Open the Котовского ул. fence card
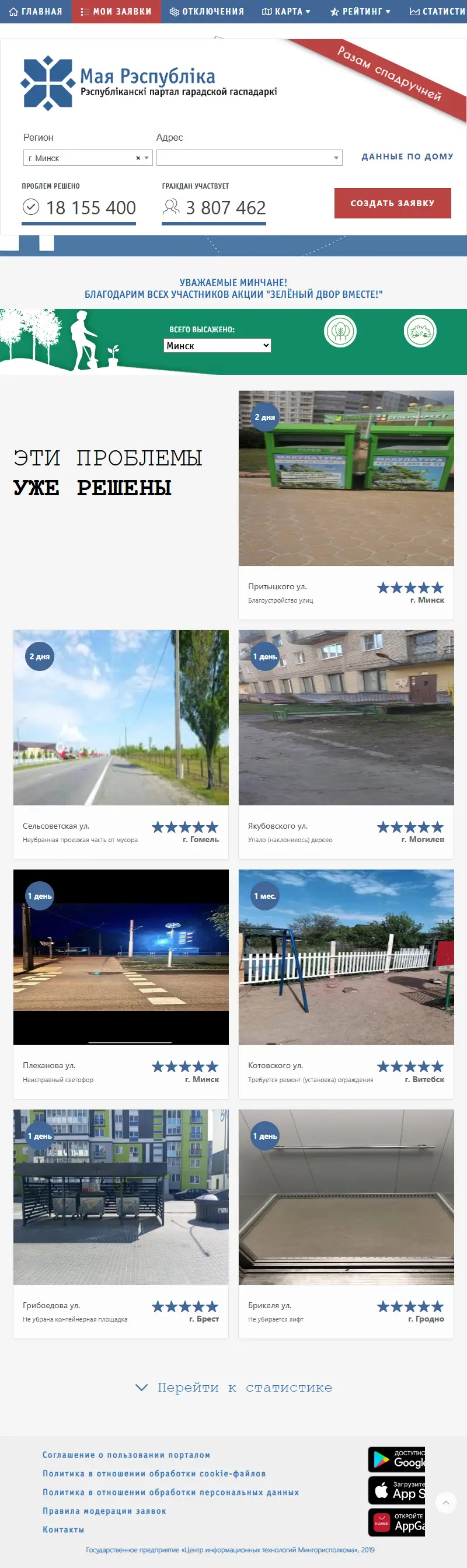This screenshot has width=467, height=1568. (346, 983)
